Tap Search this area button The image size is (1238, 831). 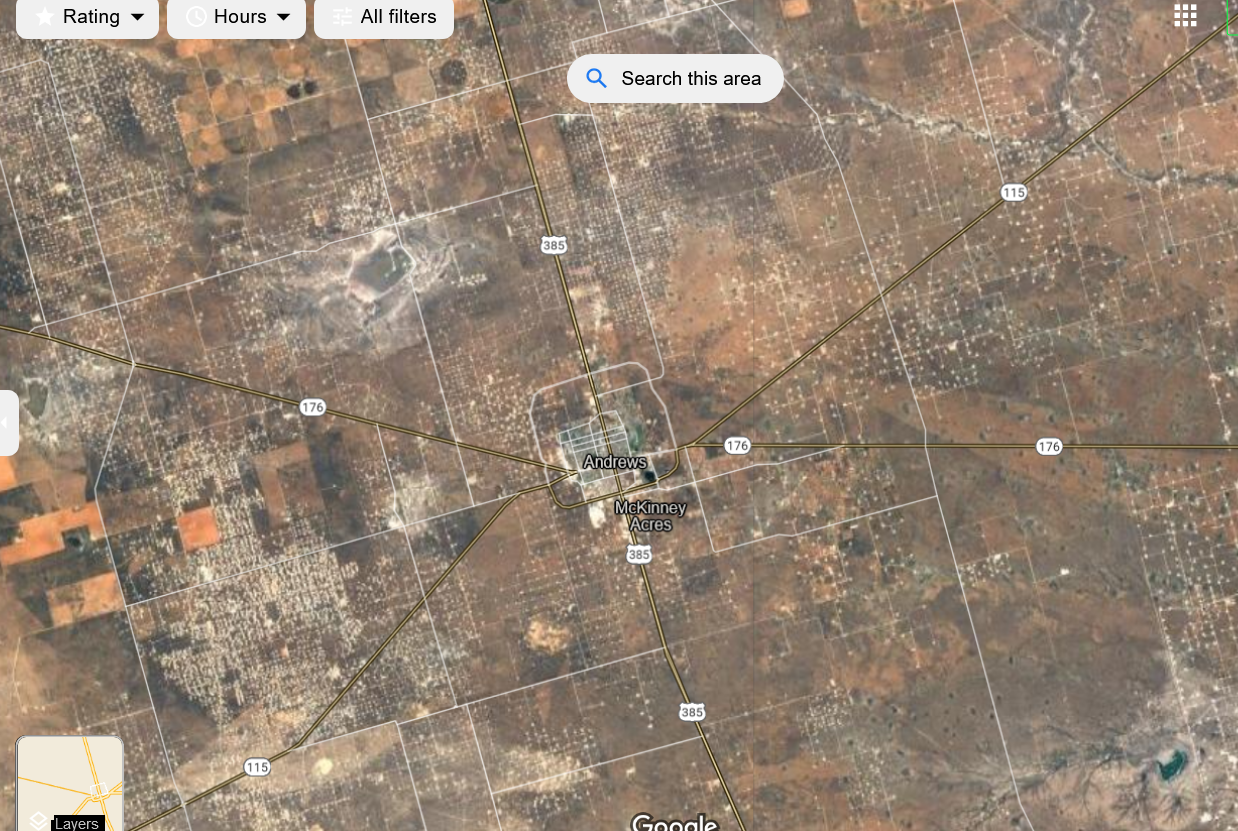click(x=675, y=78)
